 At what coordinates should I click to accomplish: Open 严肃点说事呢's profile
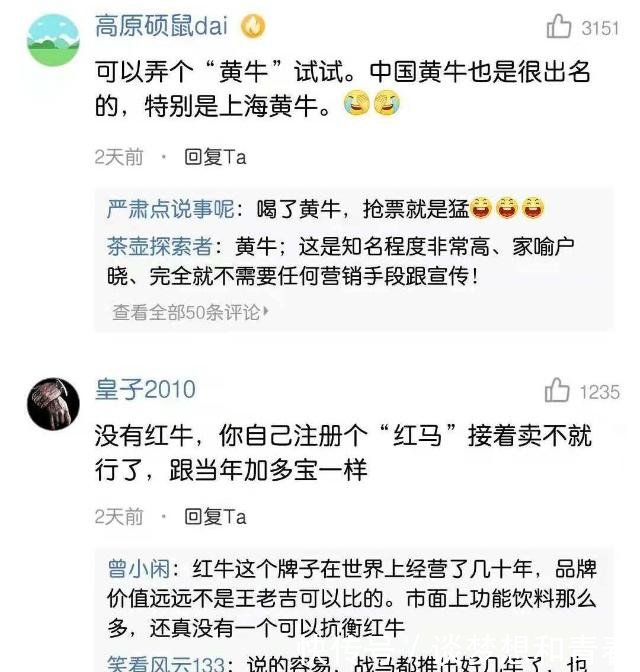(x=169, y=209)
